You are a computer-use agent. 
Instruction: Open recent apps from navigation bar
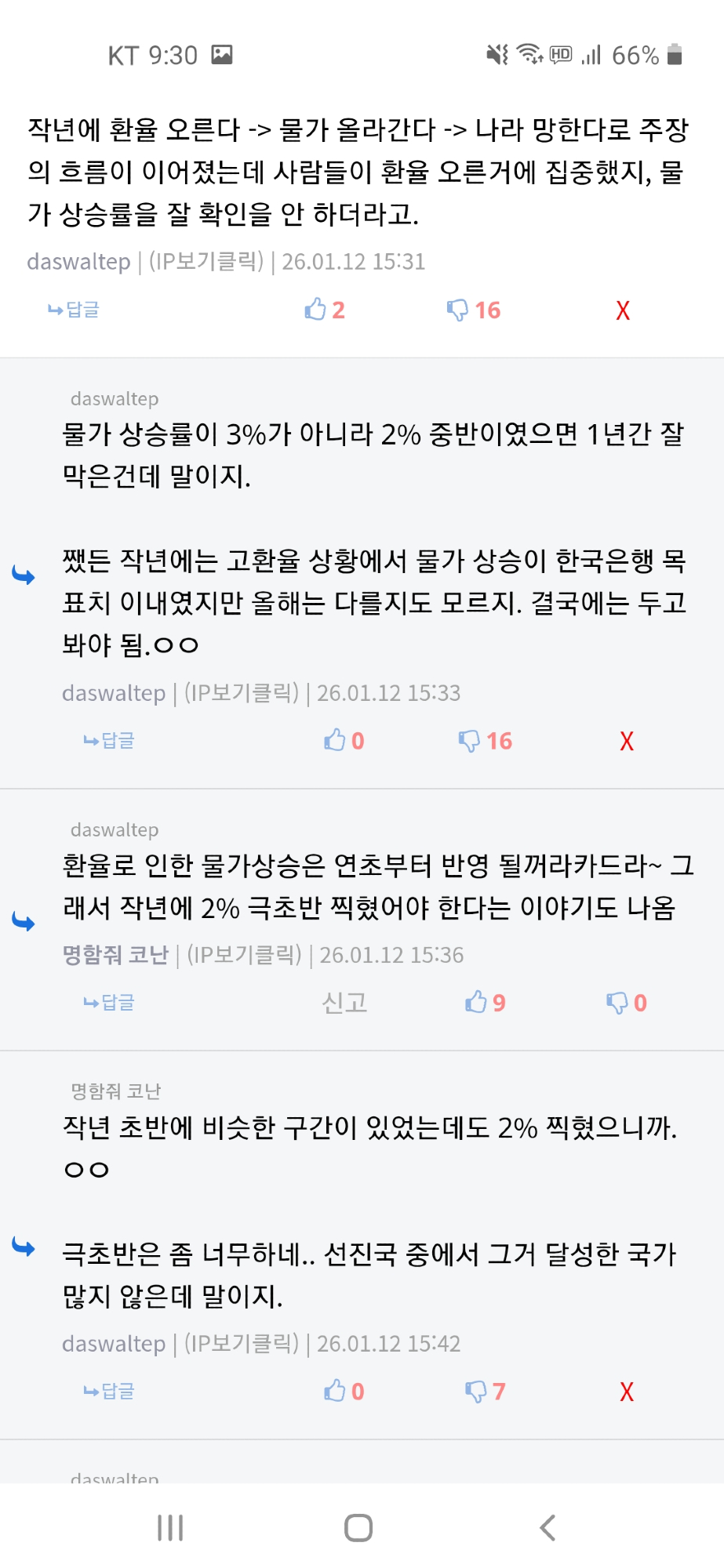170,1527
